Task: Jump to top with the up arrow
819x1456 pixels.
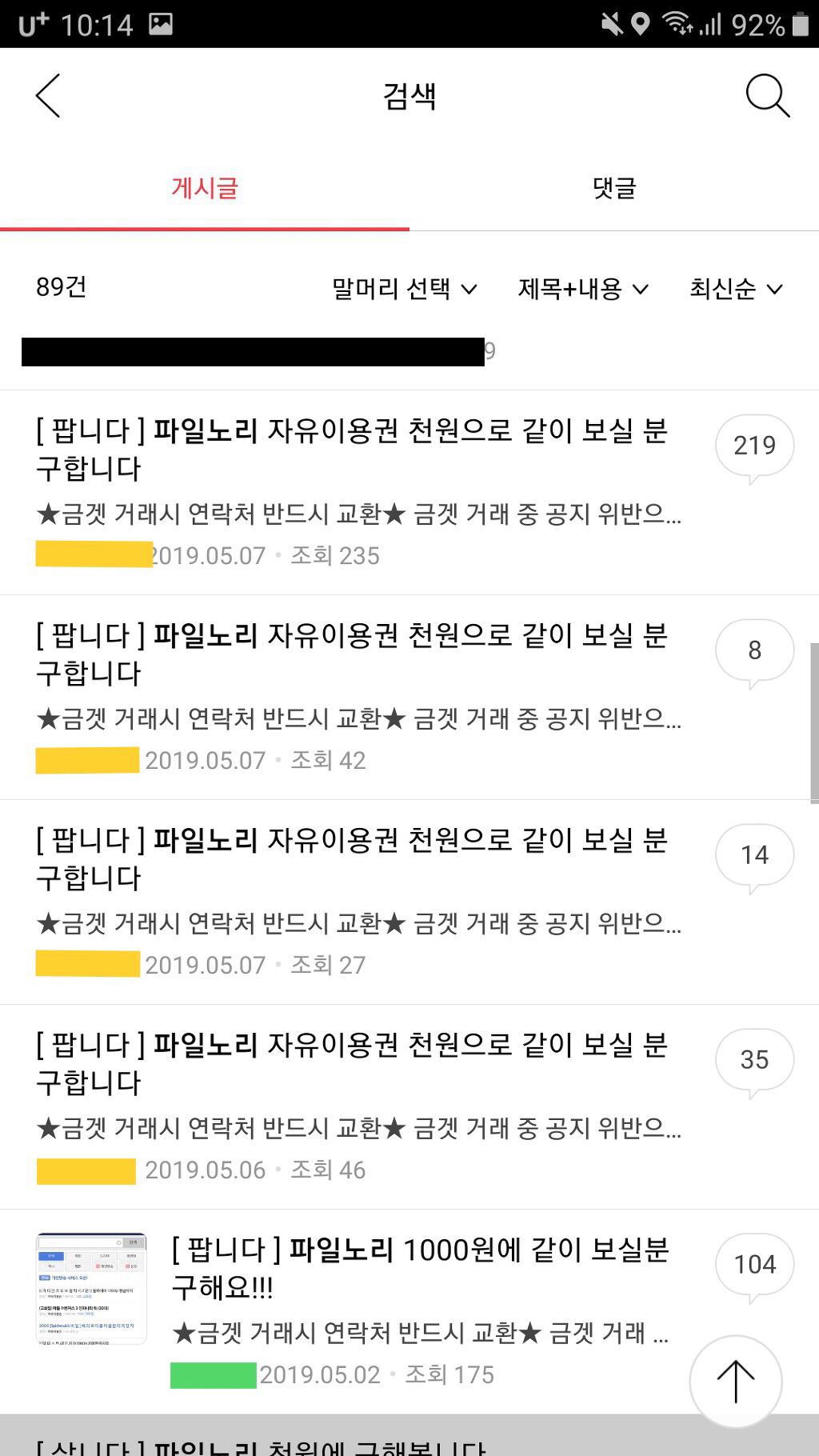Action: point(736,1382)
